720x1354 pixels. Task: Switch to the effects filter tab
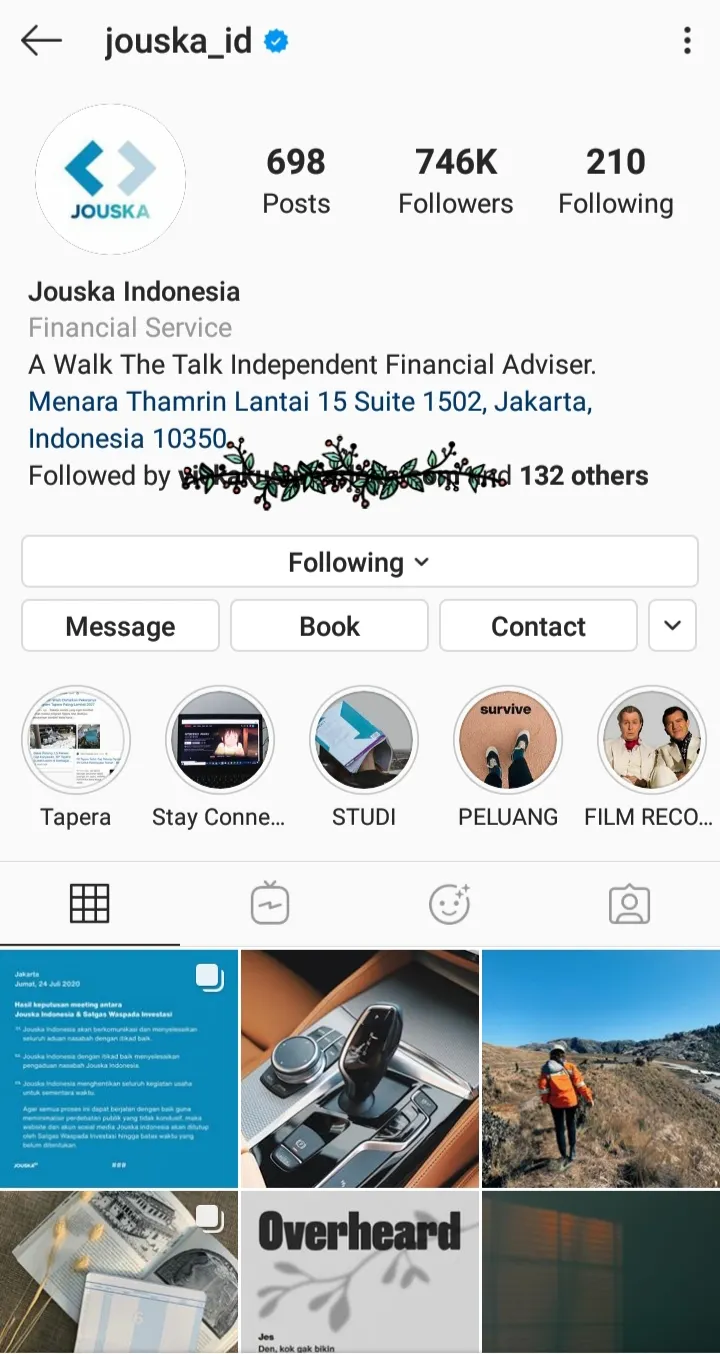point(449,904)
